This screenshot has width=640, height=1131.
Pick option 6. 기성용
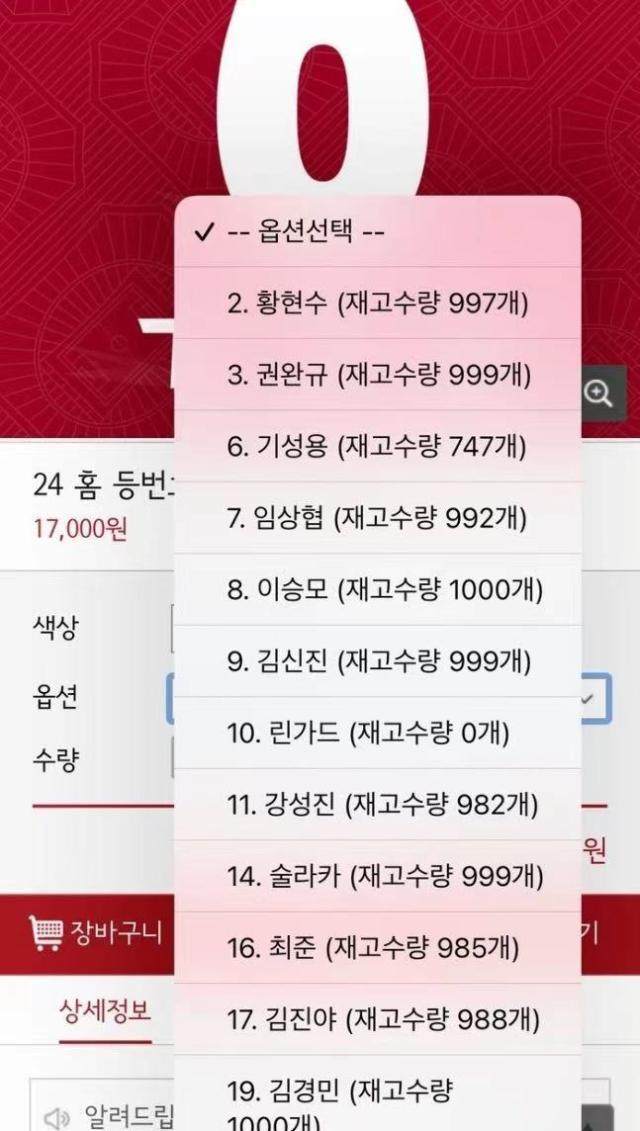(x=378, y=447)
